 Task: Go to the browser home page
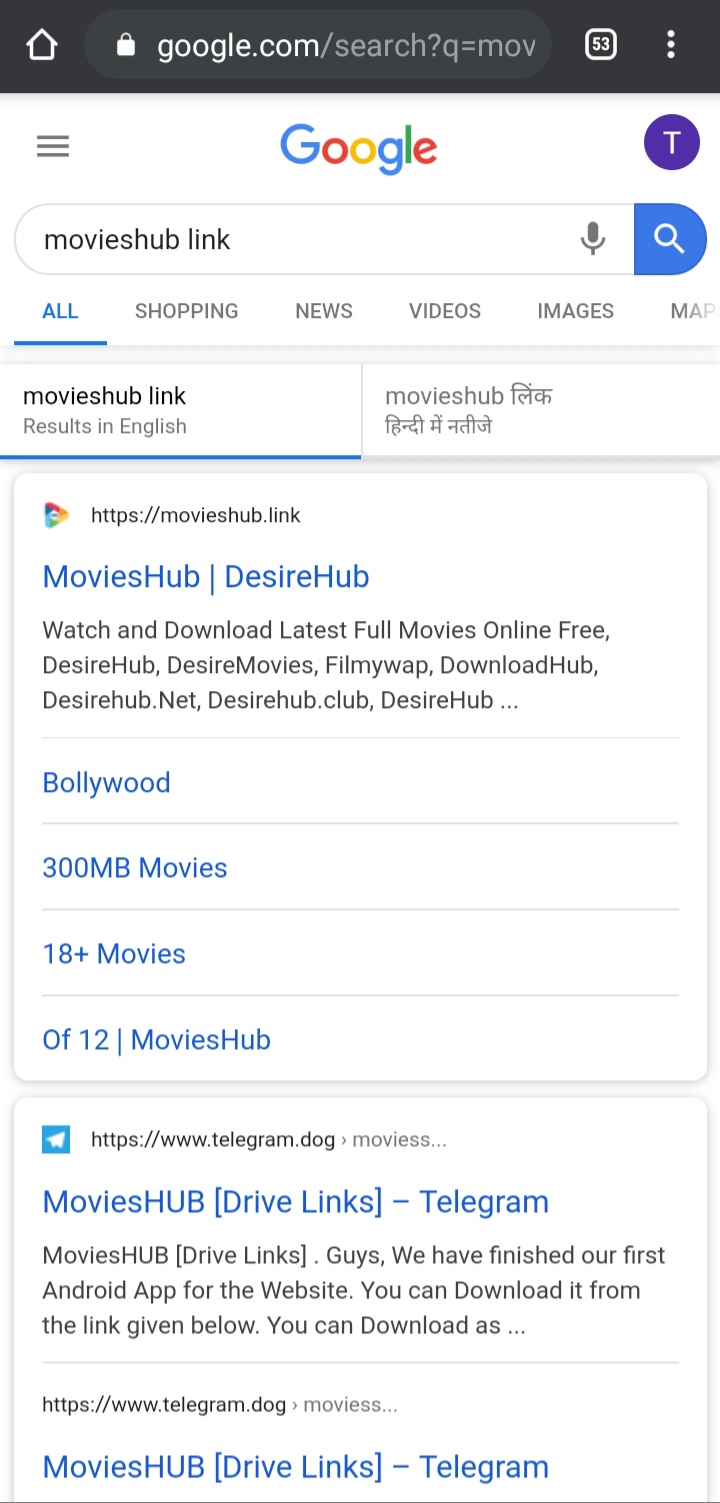[42, 45]
